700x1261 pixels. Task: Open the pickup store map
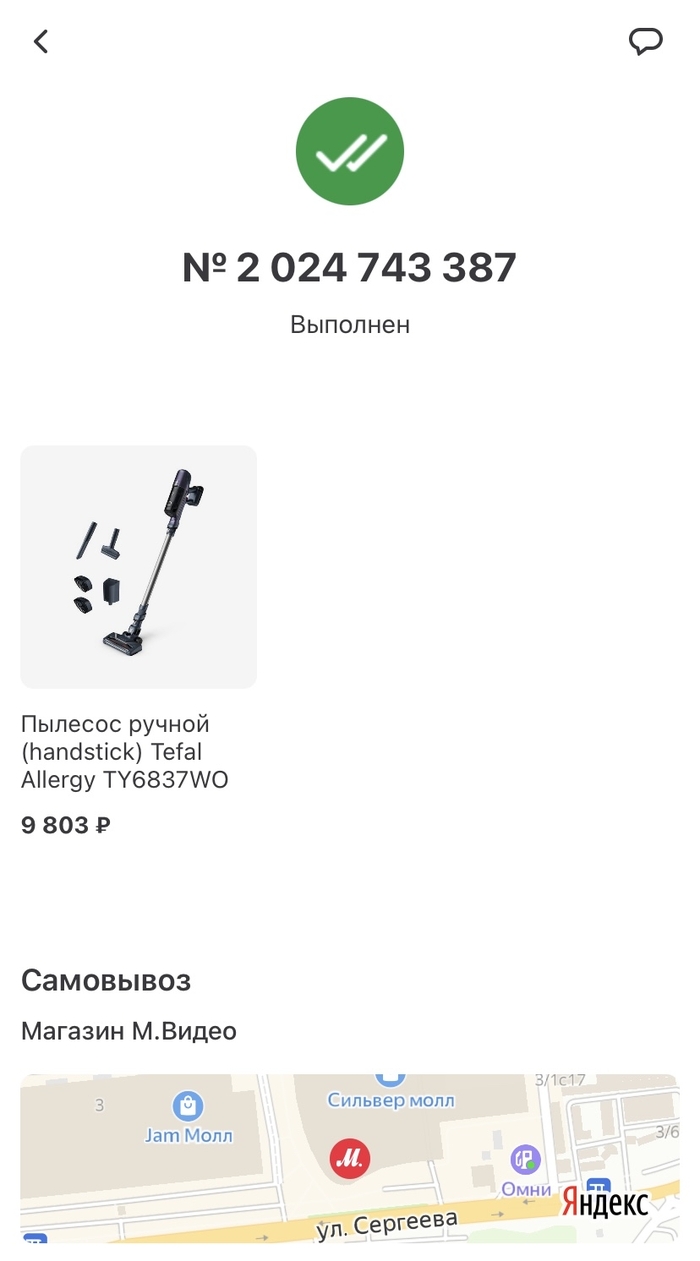[x=349, y=1158]
